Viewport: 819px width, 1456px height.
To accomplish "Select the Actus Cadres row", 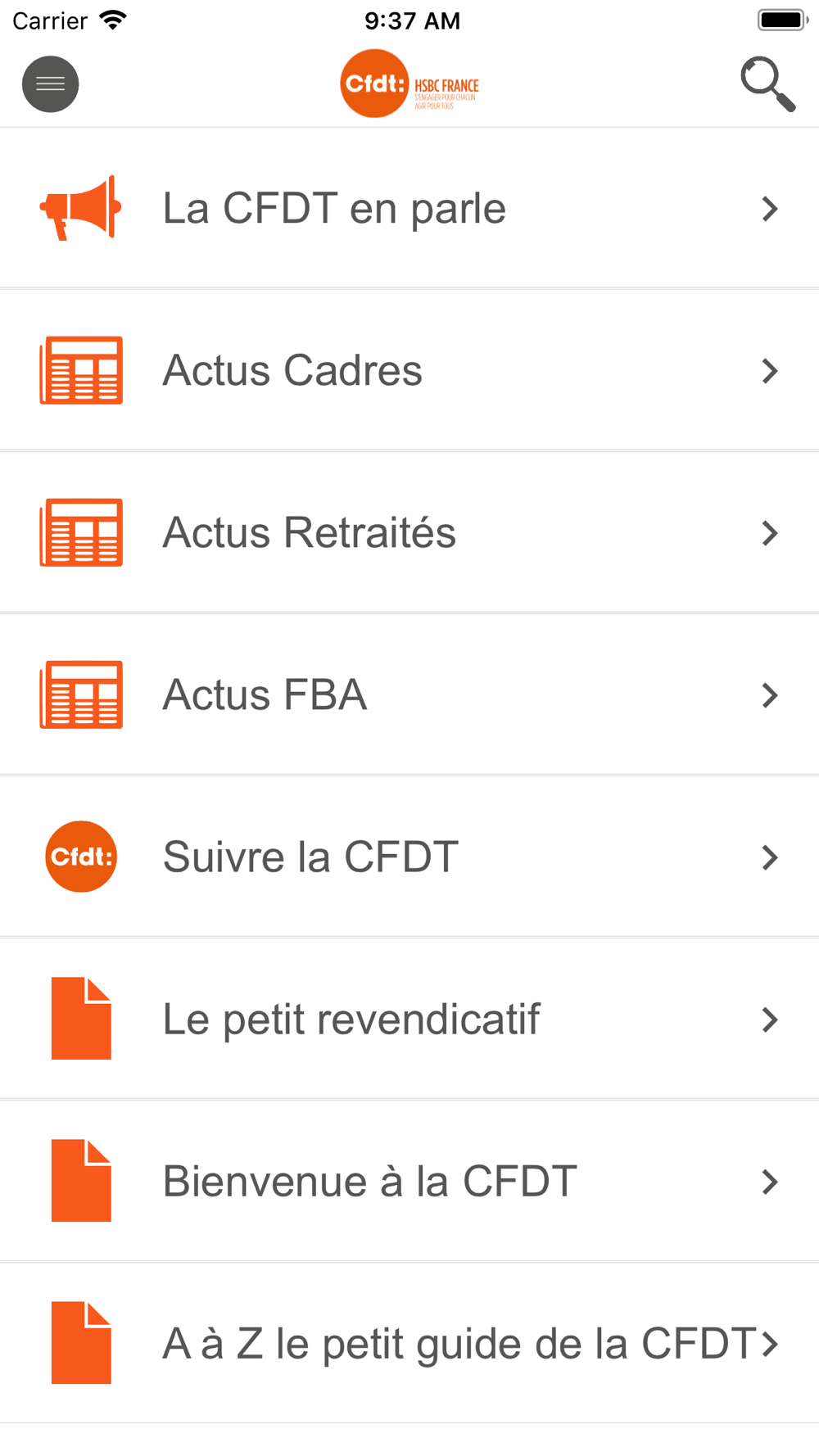I will point(409,370).
